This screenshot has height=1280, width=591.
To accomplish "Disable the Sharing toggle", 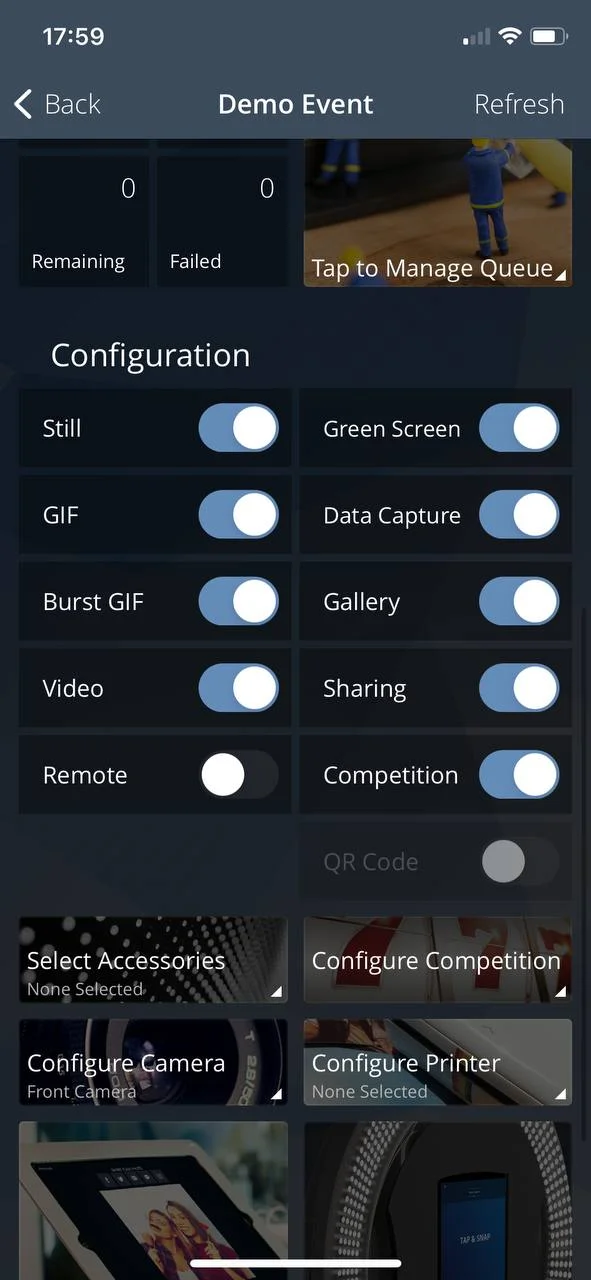I will pyautogui.click(x=519, y=688).
